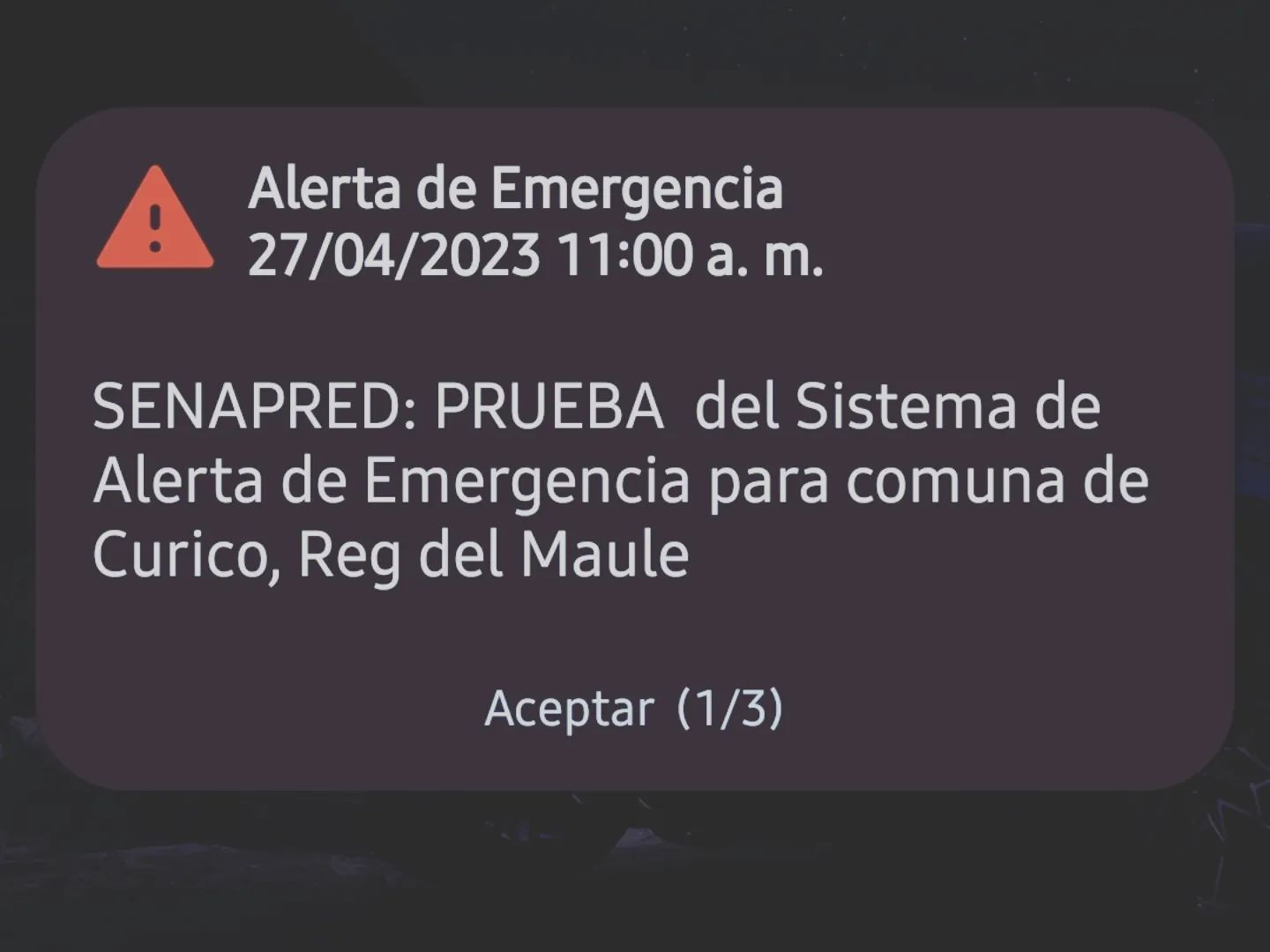Accept the emergency alert (1/3)
1270x952 pixels.
pos(633,709)
